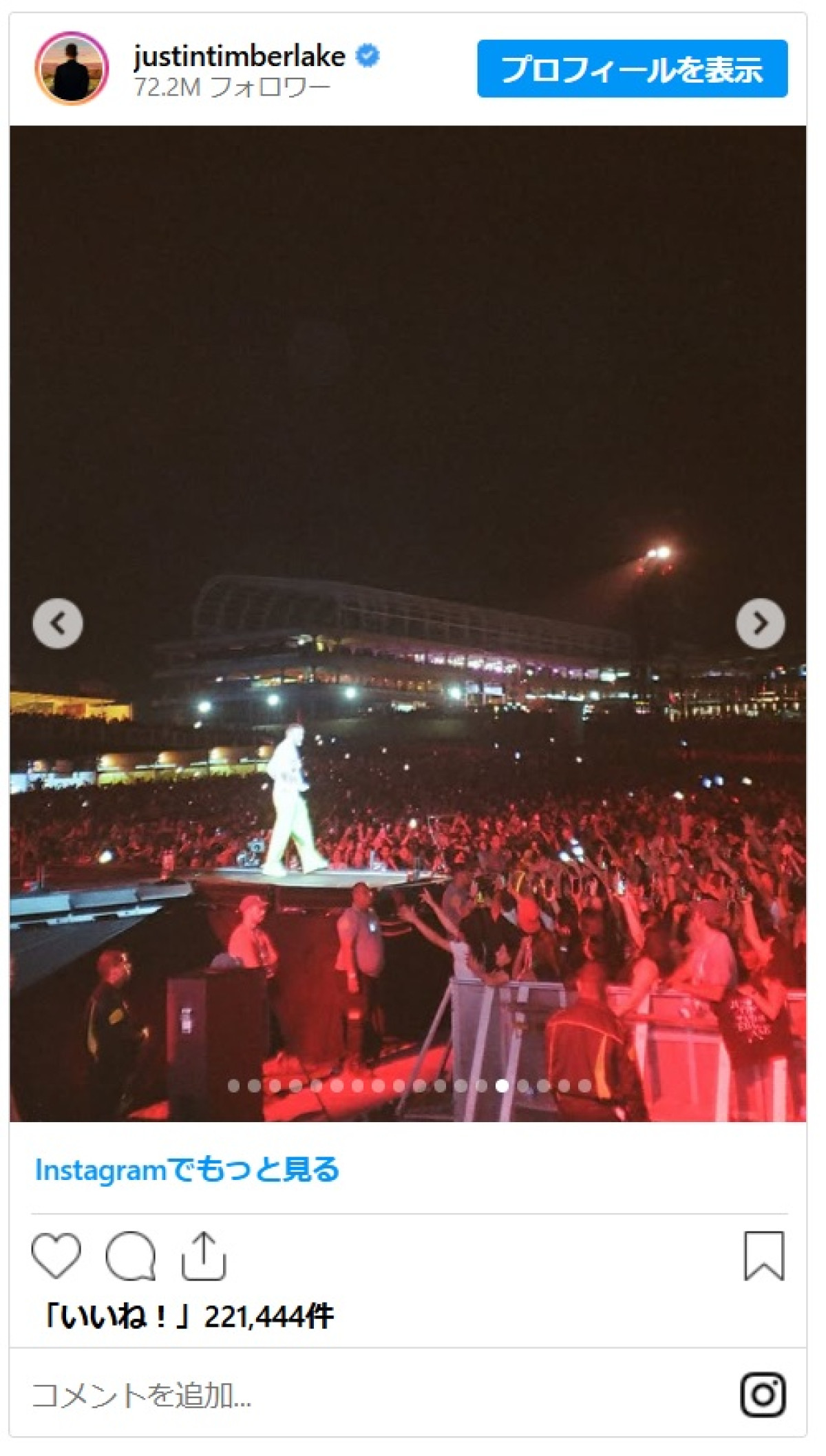The image size is (826, 1456).
Task: Open the Instagram logo icon
Action: point(763,1395)
